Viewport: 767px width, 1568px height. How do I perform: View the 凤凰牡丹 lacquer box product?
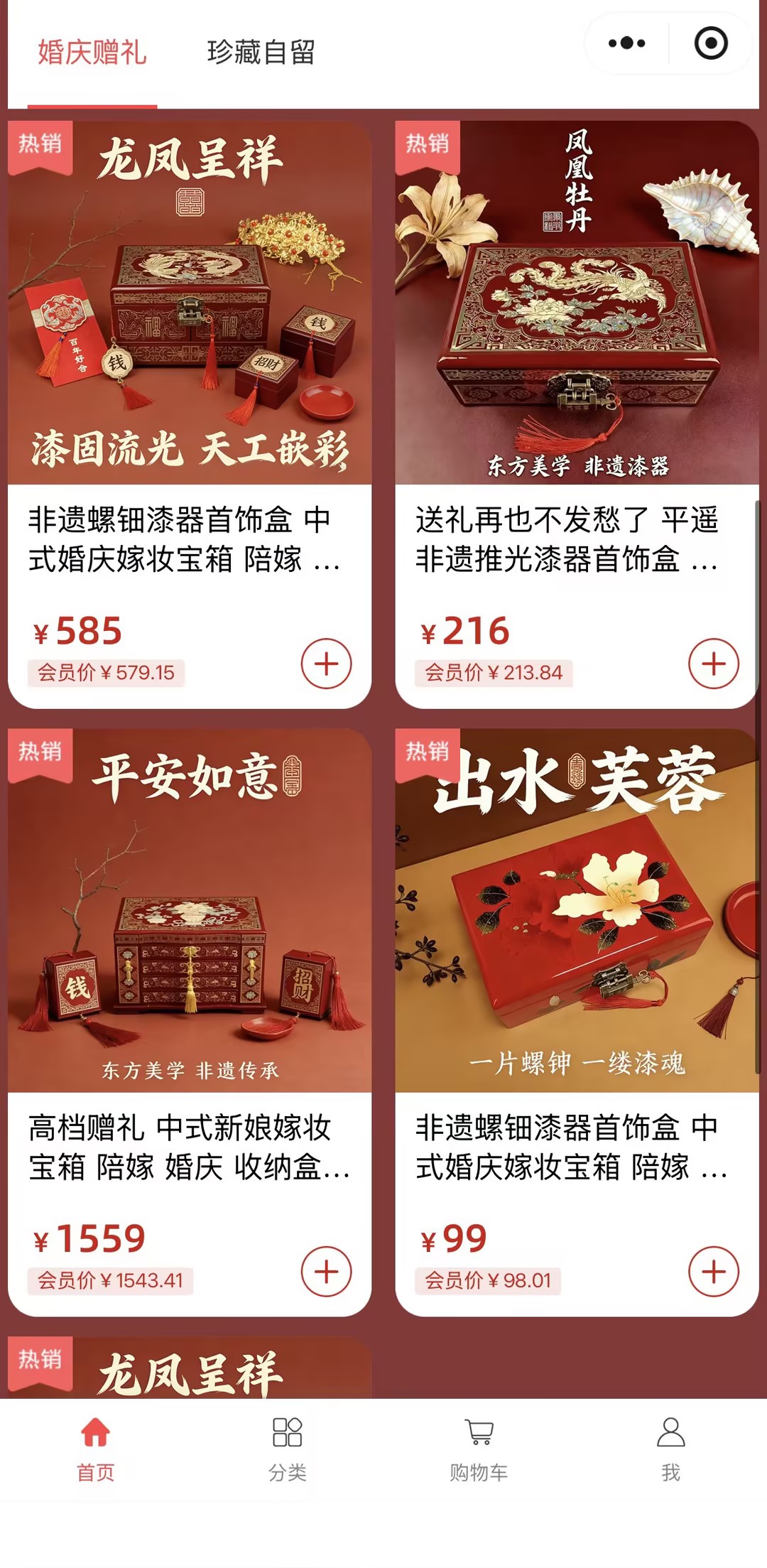pos(577,304)
